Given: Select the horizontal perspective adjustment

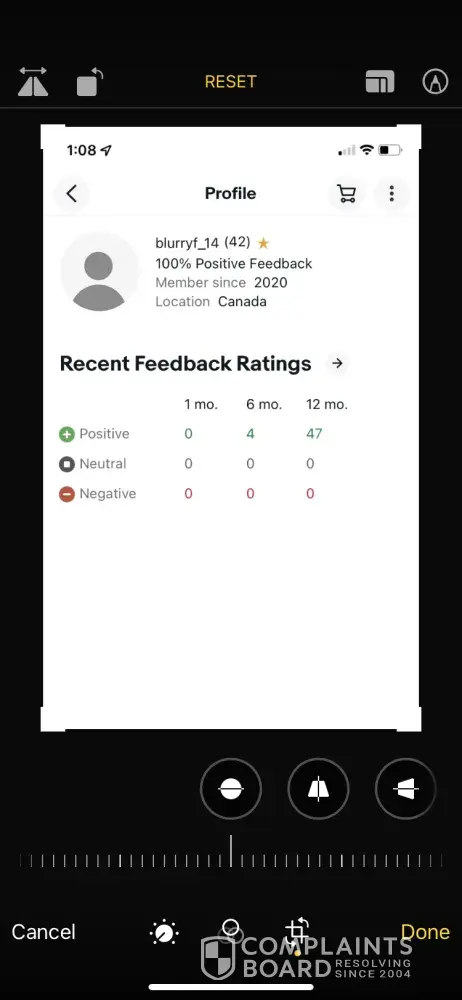Looking at the screenshot, I should click(406, 789).
